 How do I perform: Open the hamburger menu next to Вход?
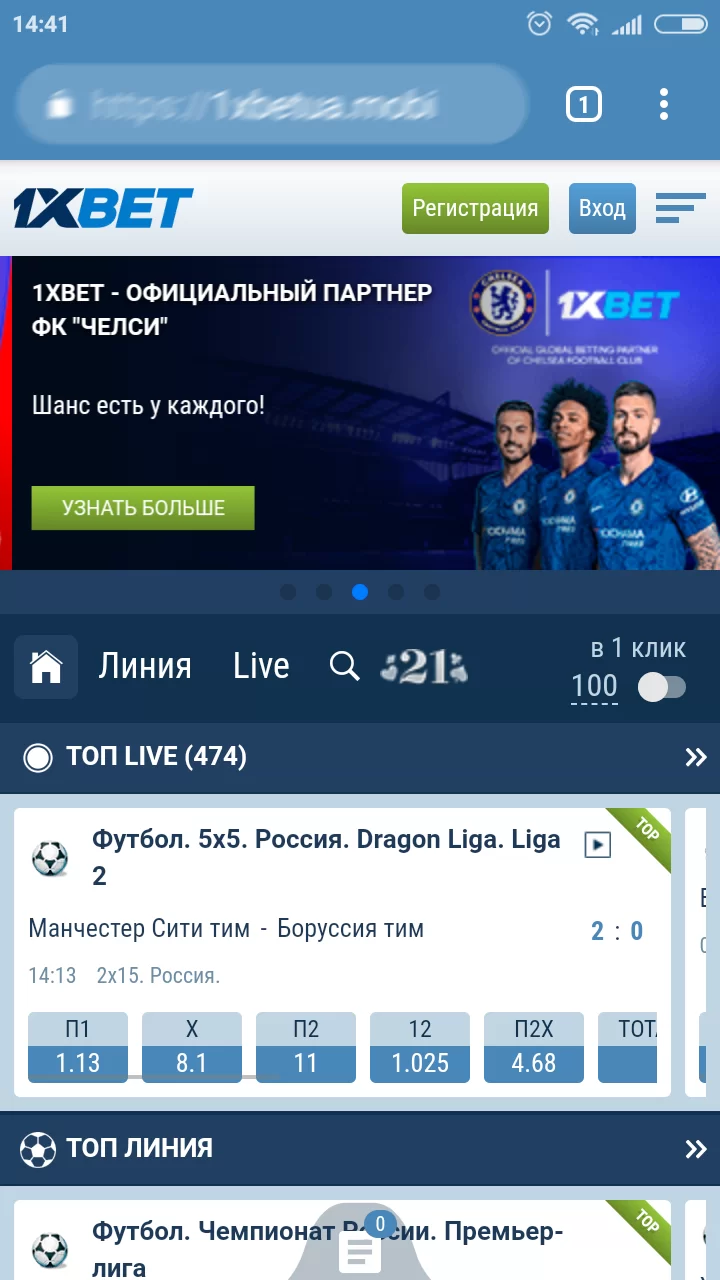pyautogui.click(x=681, y=208)
